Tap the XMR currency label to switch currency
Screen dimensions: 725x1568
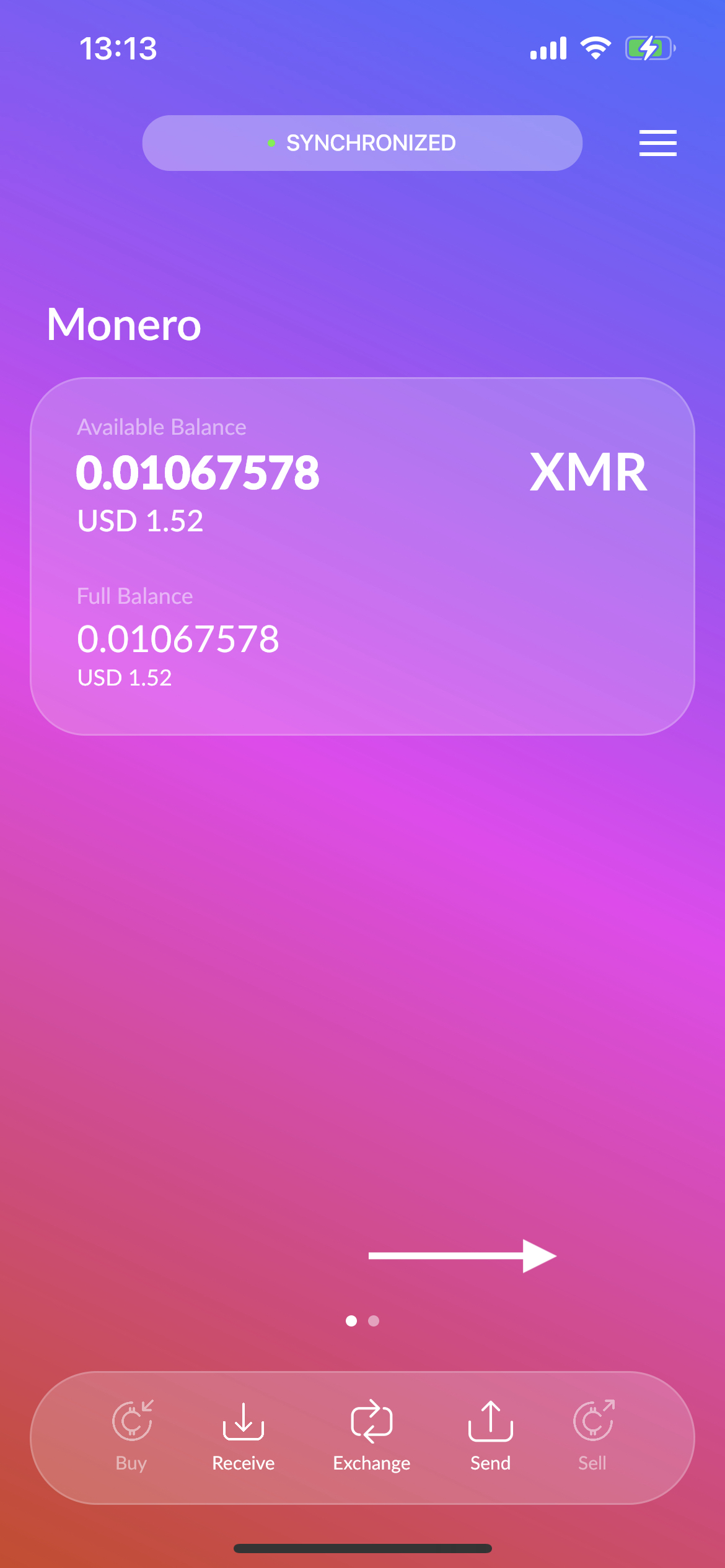[589, 473]
